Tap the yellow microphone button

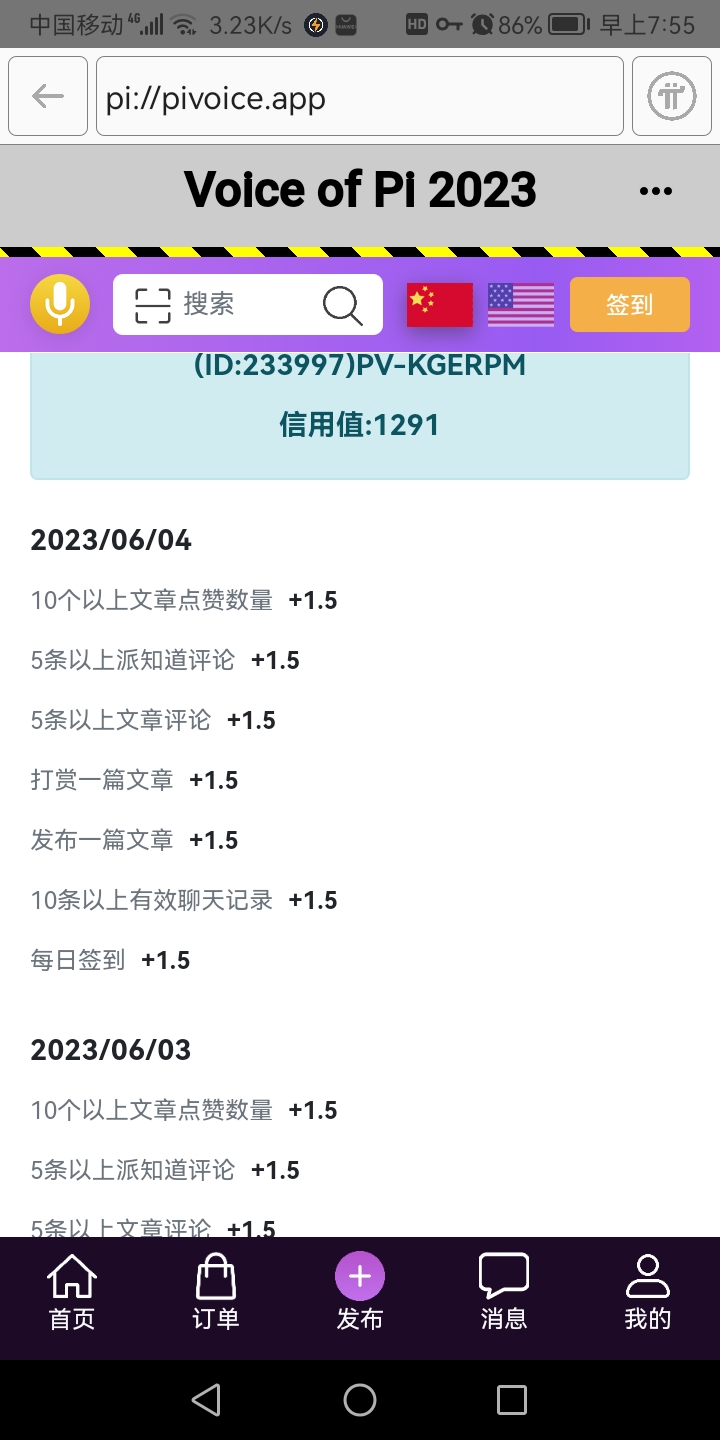tap(60, 304)
